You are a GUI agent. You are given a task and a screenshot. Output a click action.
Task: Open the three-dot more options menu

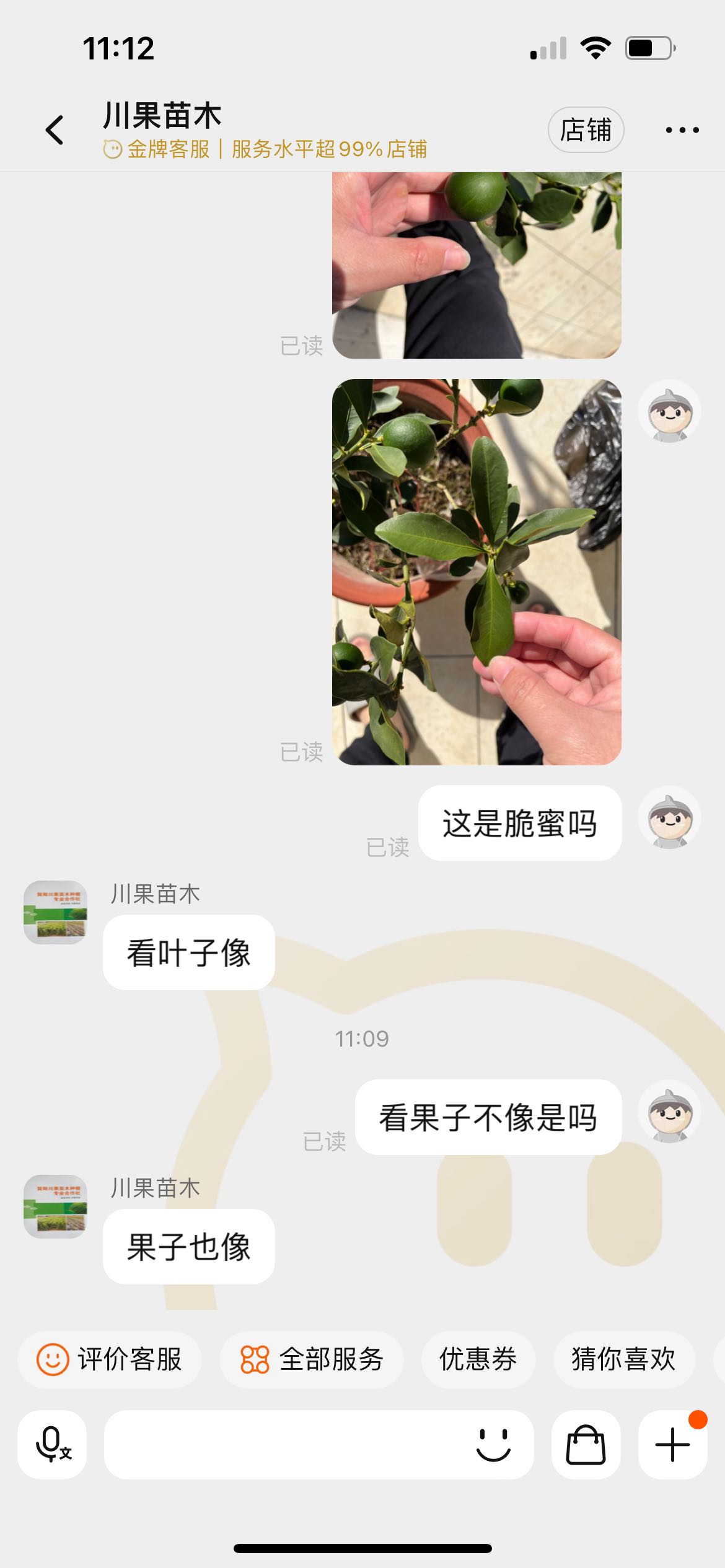[x=682, y=130]
